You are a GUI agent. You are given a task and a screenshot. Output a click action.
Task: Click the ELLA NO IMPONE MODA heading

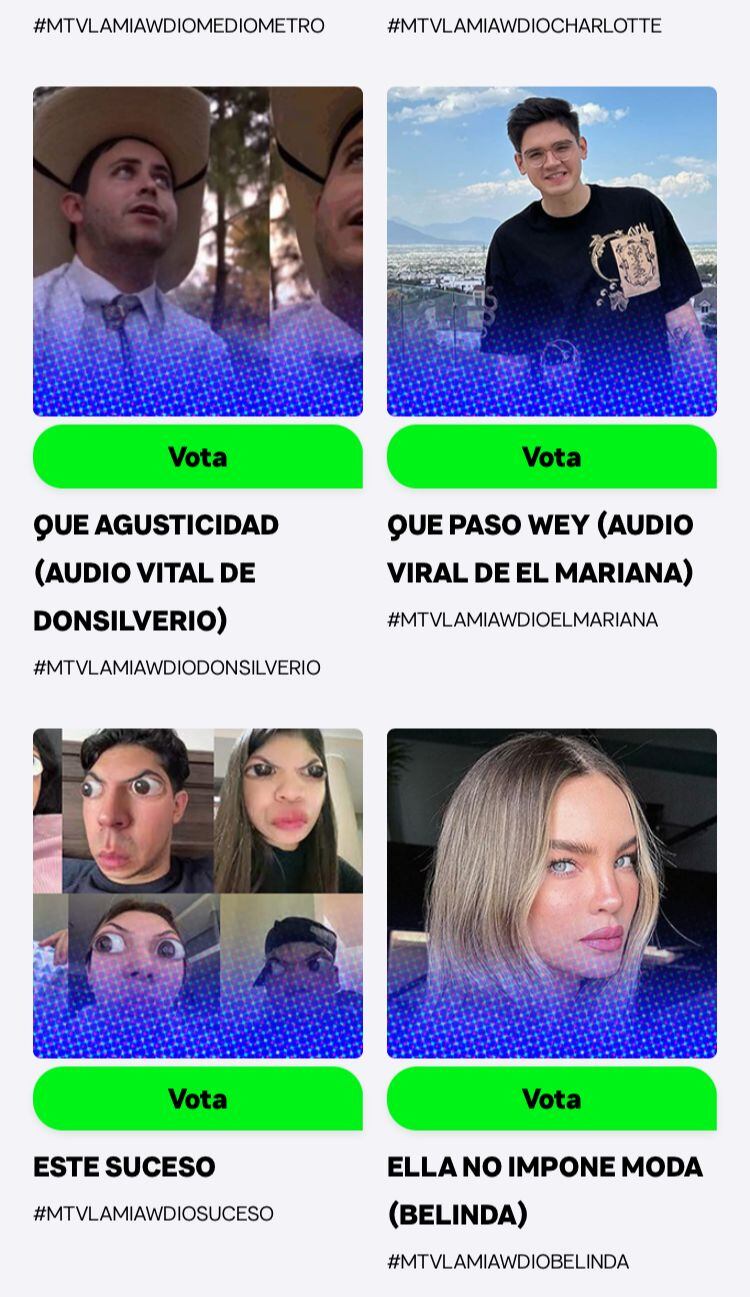(x=546, y=1166)
